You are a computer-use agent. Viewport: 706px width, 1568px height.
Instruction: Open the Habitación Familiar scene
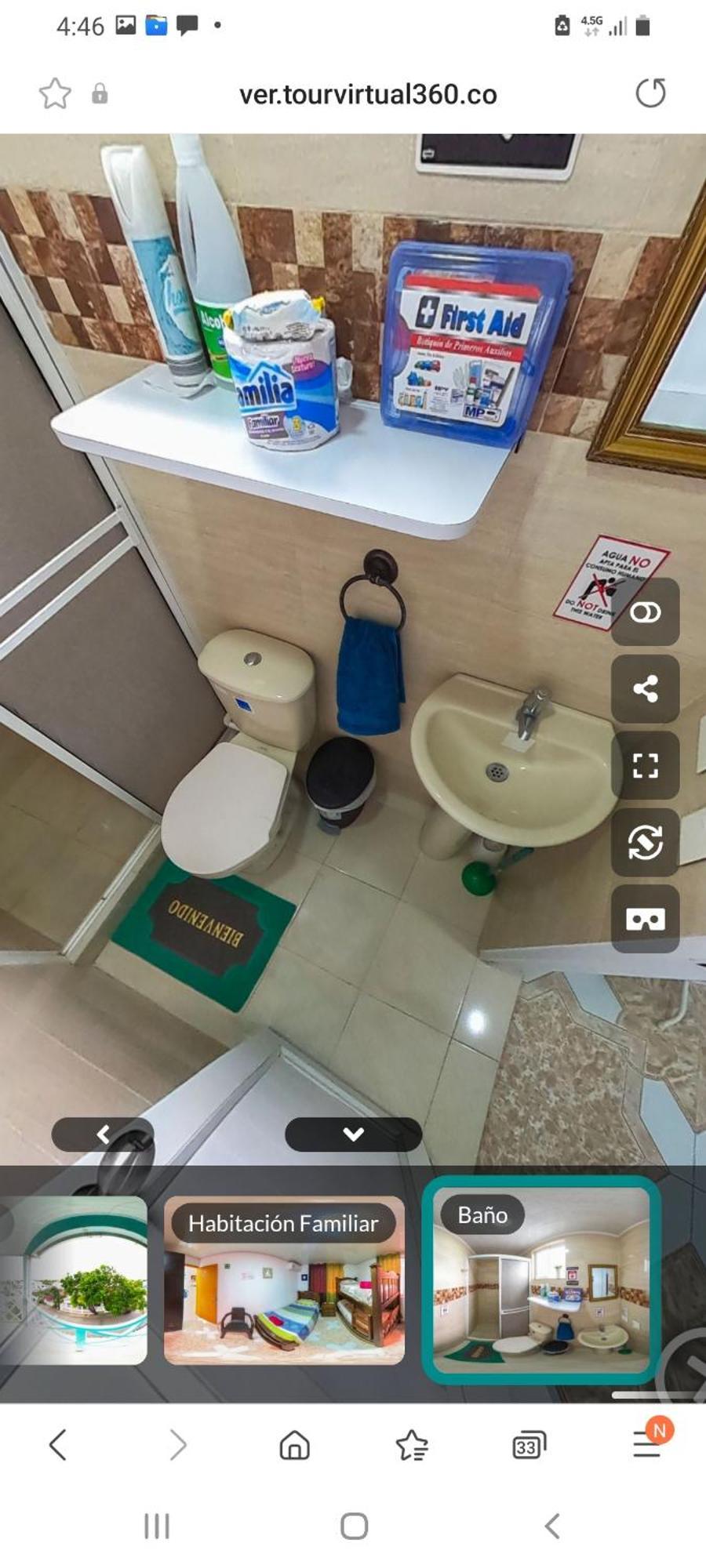click(284, 1280)
